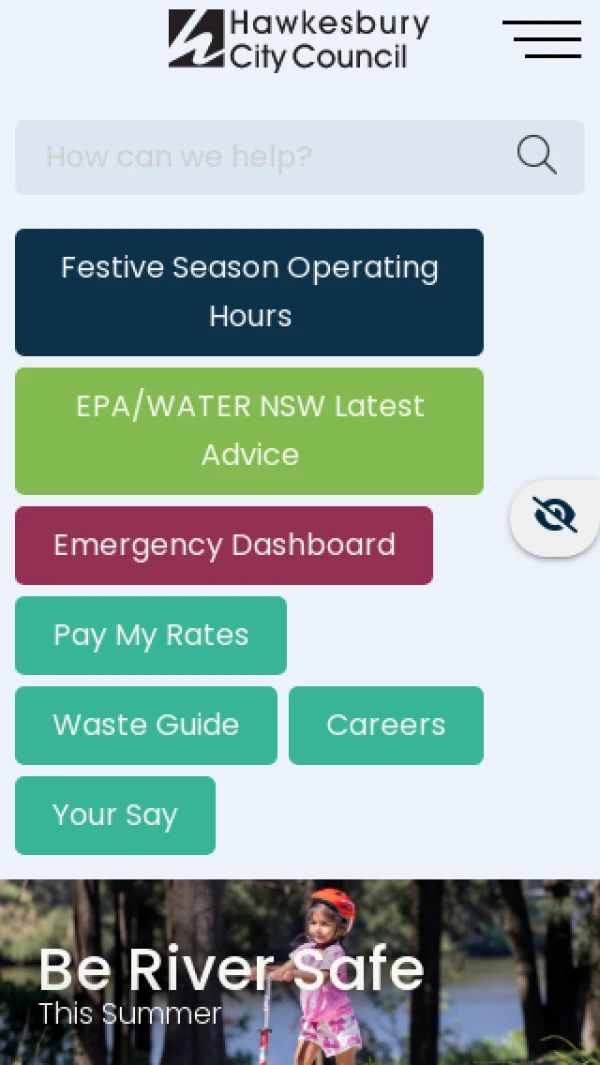Go to Pay My Rates

click(151, 635)
